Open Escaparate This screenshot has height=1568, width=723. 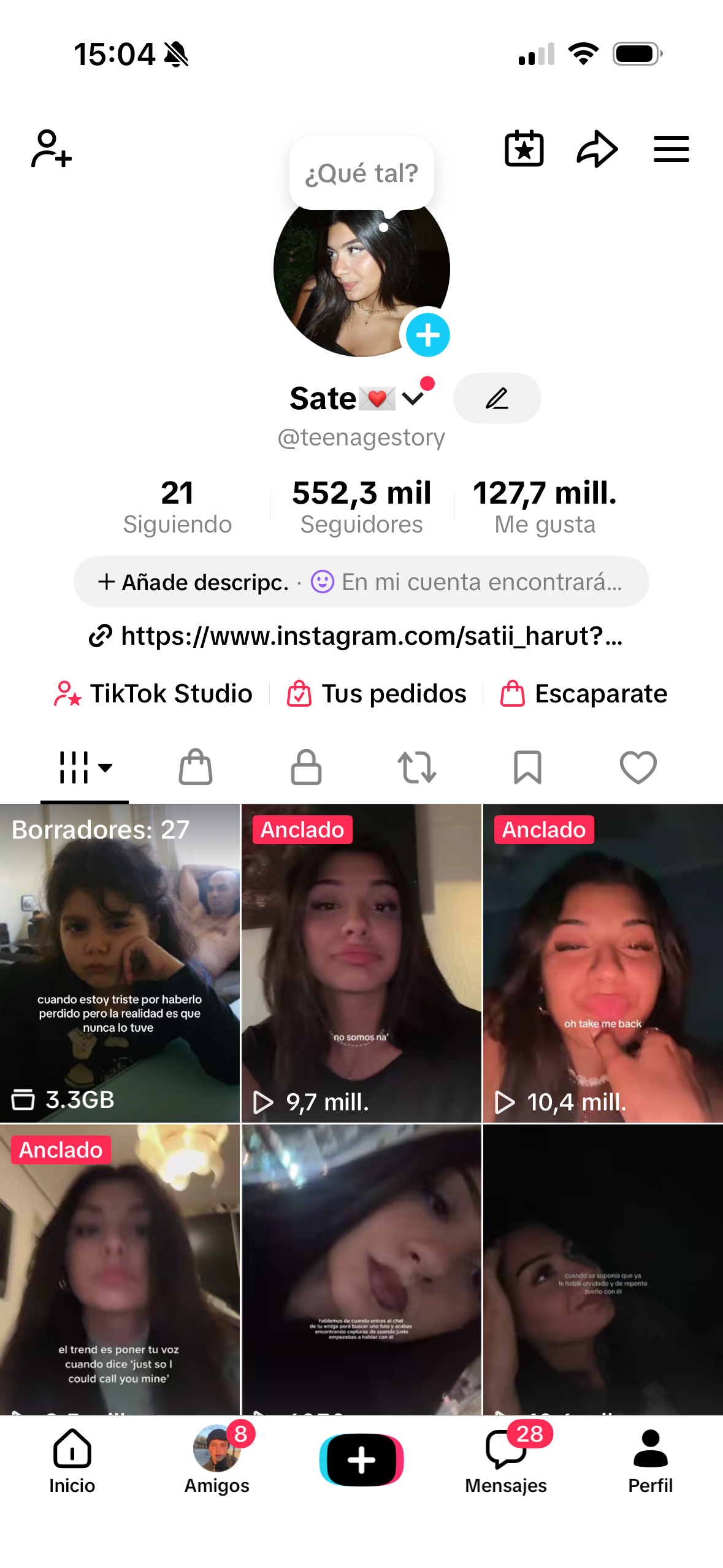(584, 694)
